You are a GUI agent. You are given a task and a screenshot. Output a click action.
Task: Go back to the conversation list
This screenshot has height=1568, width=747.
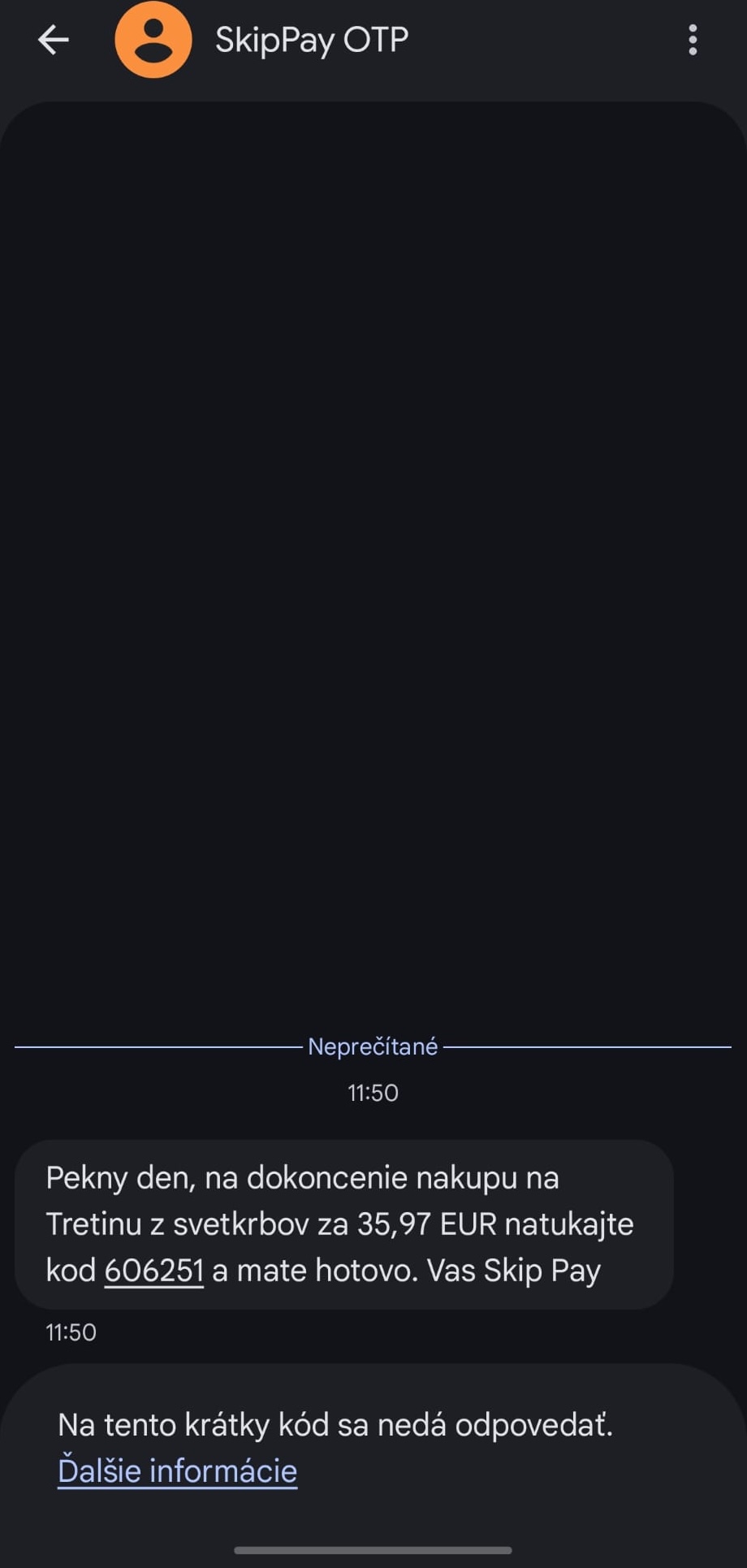pos(54,40)
